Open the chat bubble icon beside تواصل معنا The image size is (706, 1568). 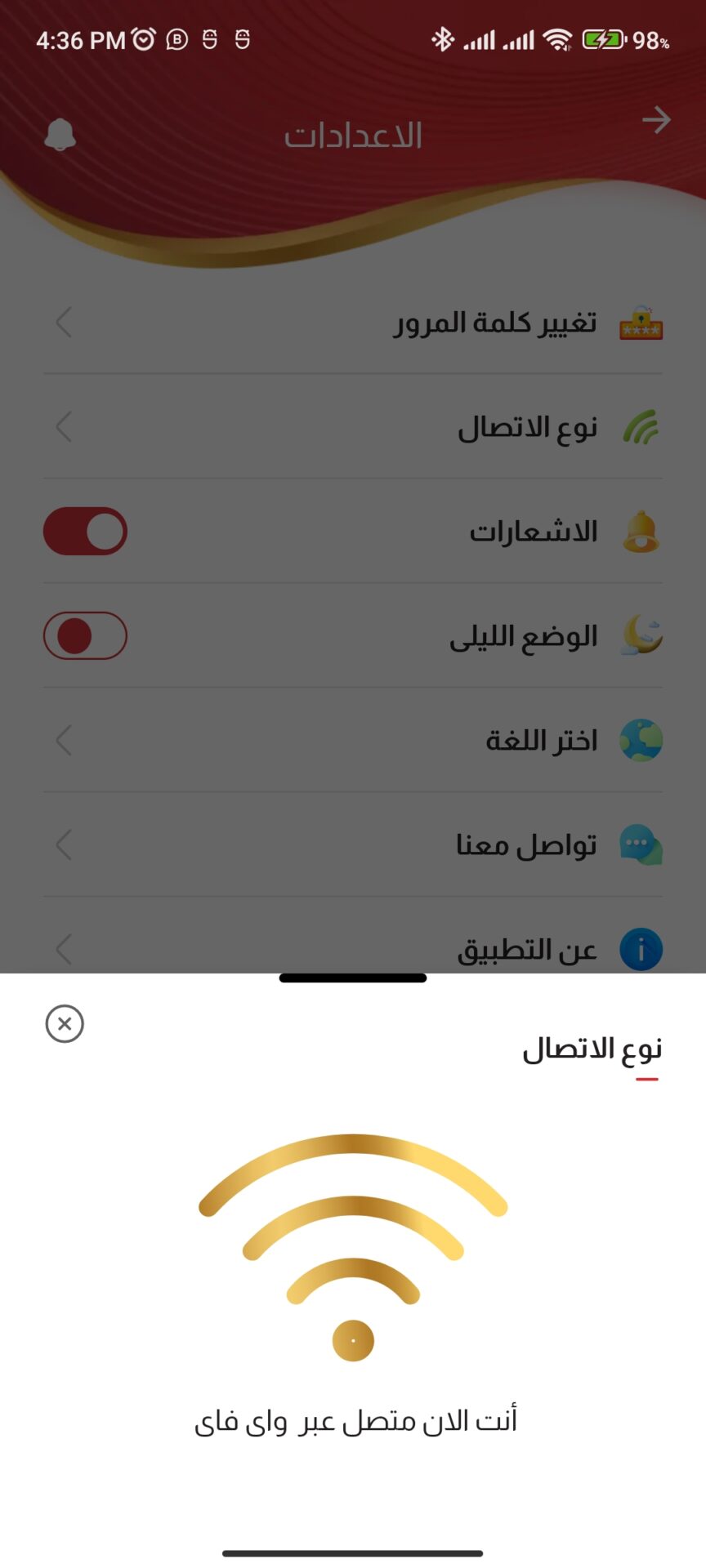(641, 844)
